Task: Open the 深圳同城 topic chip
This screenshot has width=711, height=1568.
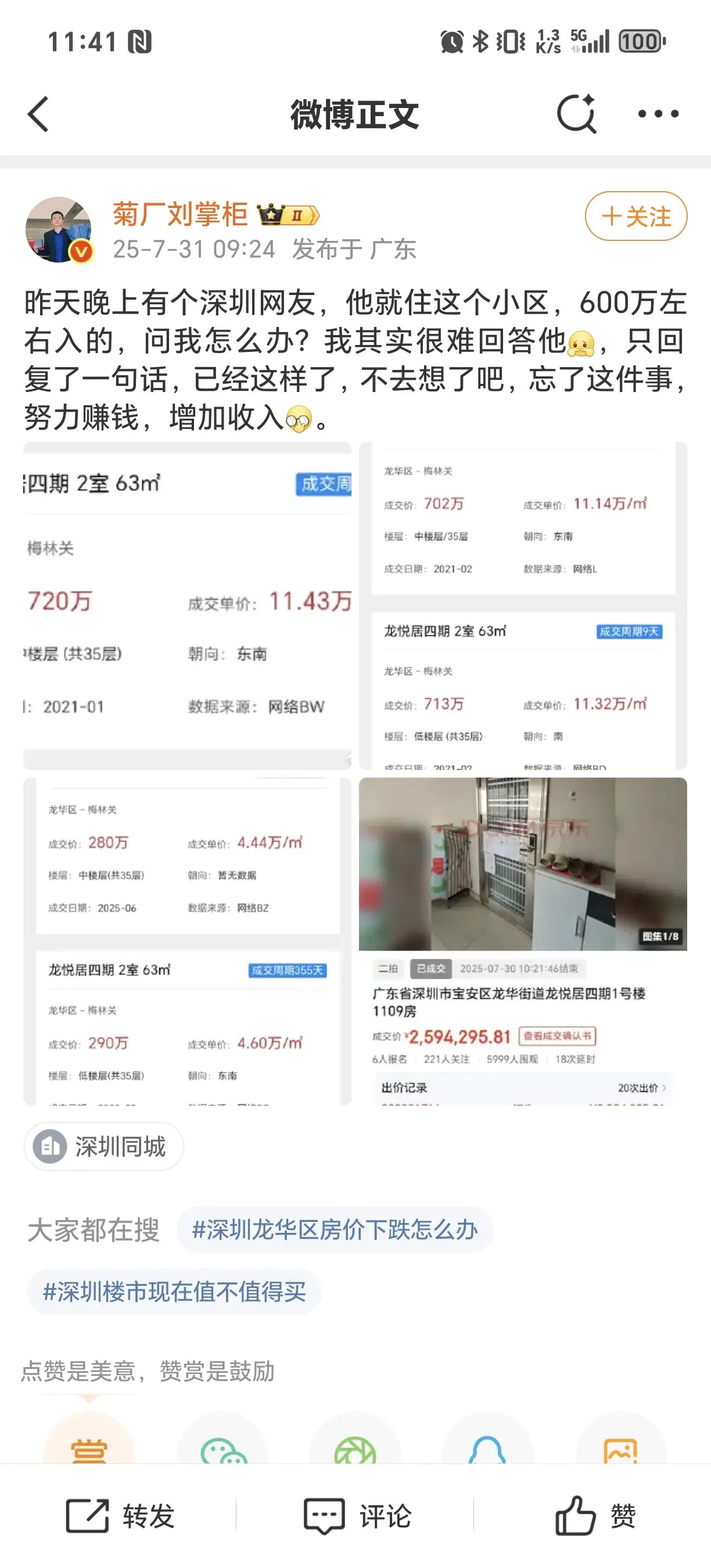Action: click(x=103, y=1147)
